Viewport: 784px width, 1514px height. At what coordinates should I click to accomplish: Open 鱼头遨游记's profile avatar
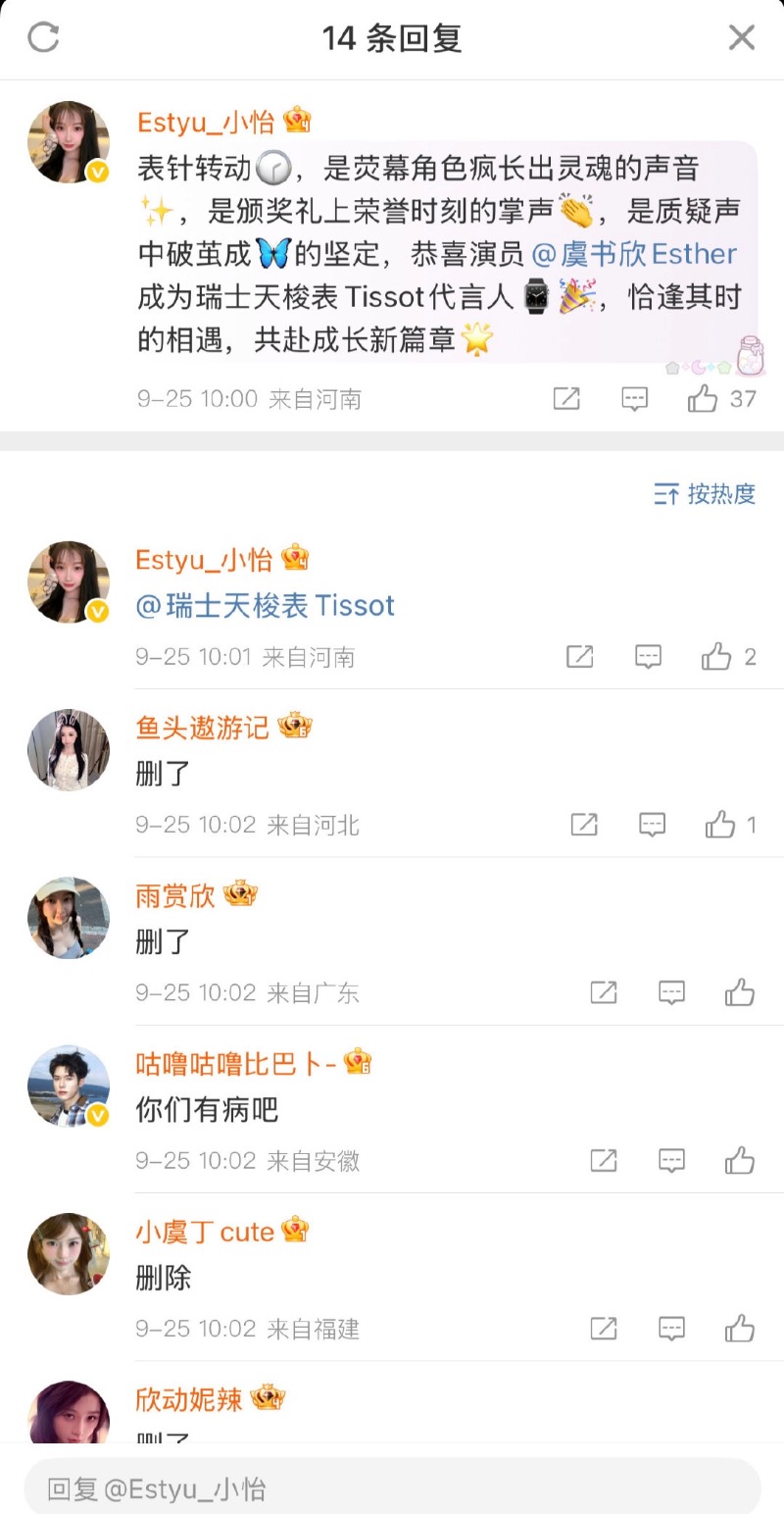click(x=69, y=750)
